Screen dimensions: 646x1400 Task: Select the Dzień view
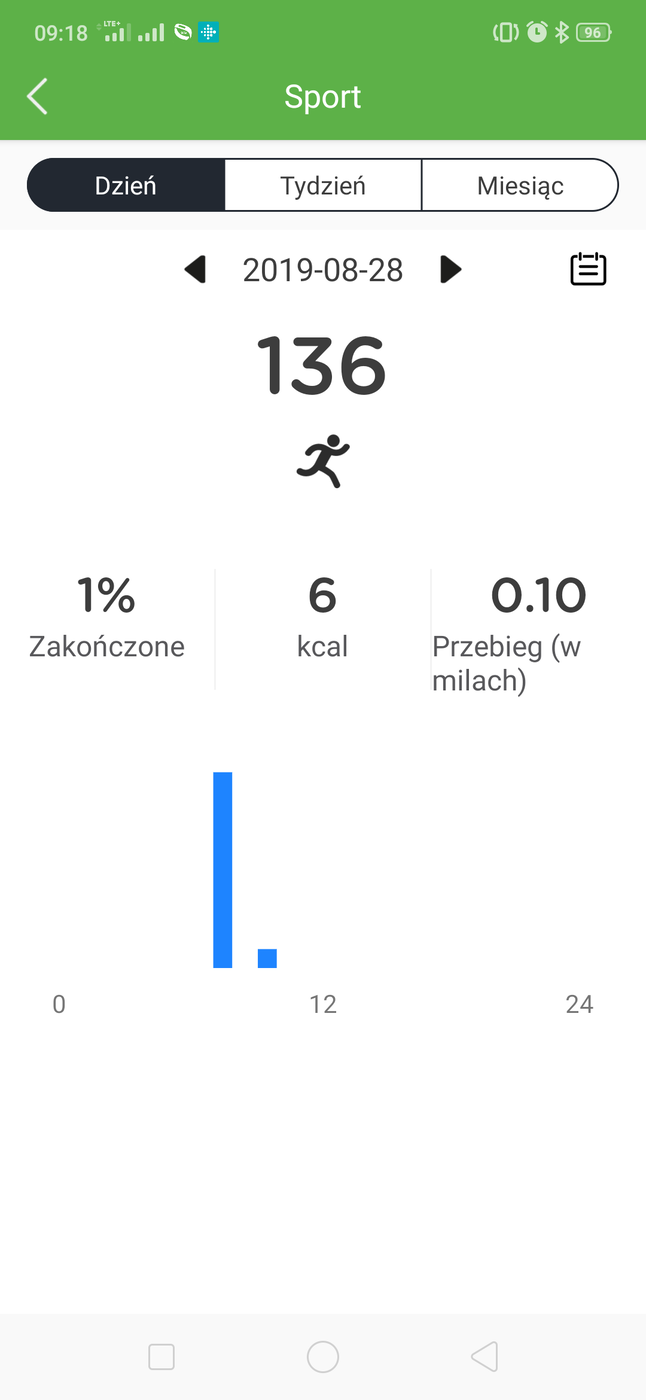click(126, 185)
